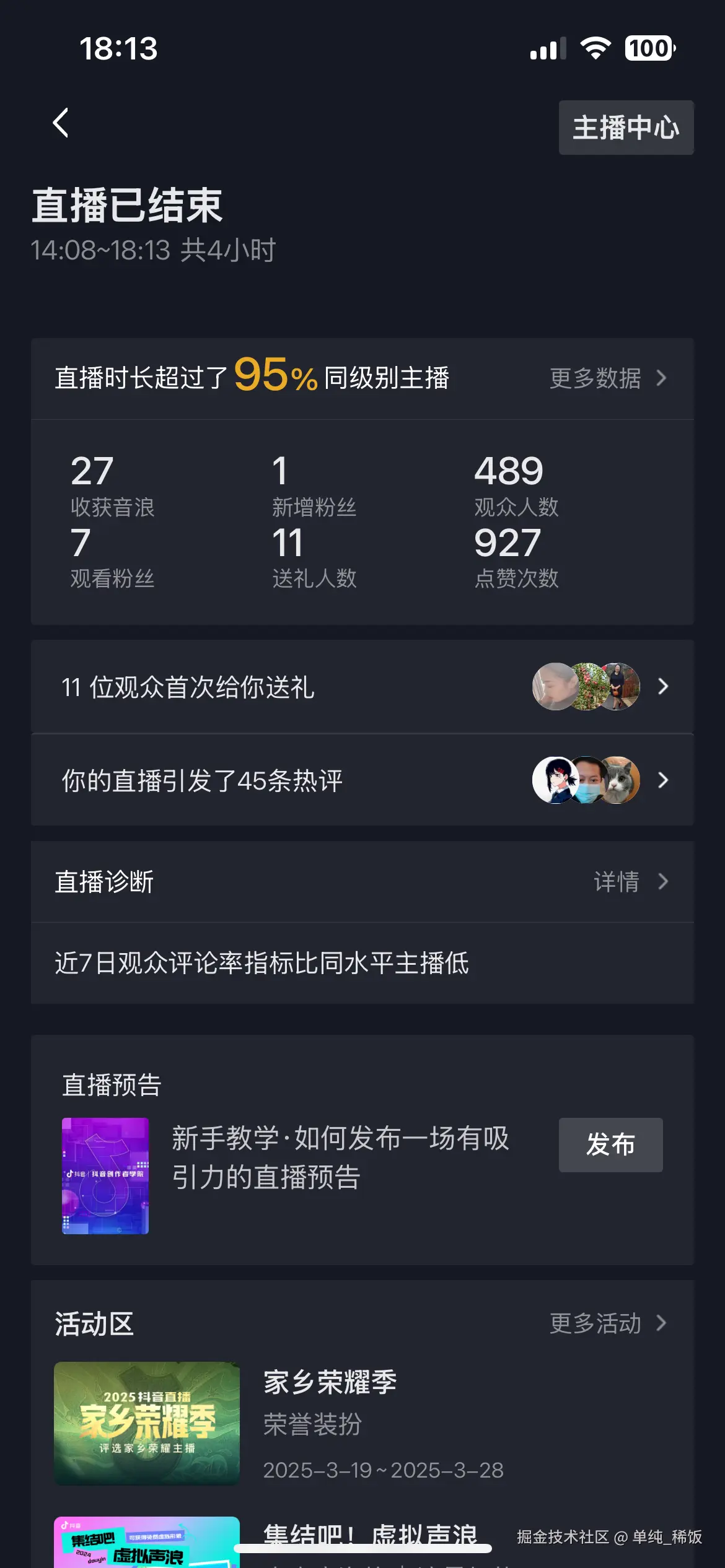Image resolution: width=725 pixels, height=1568 pixels.
Task: Tap the back arrow to exit summary
Action: (60, 123)
